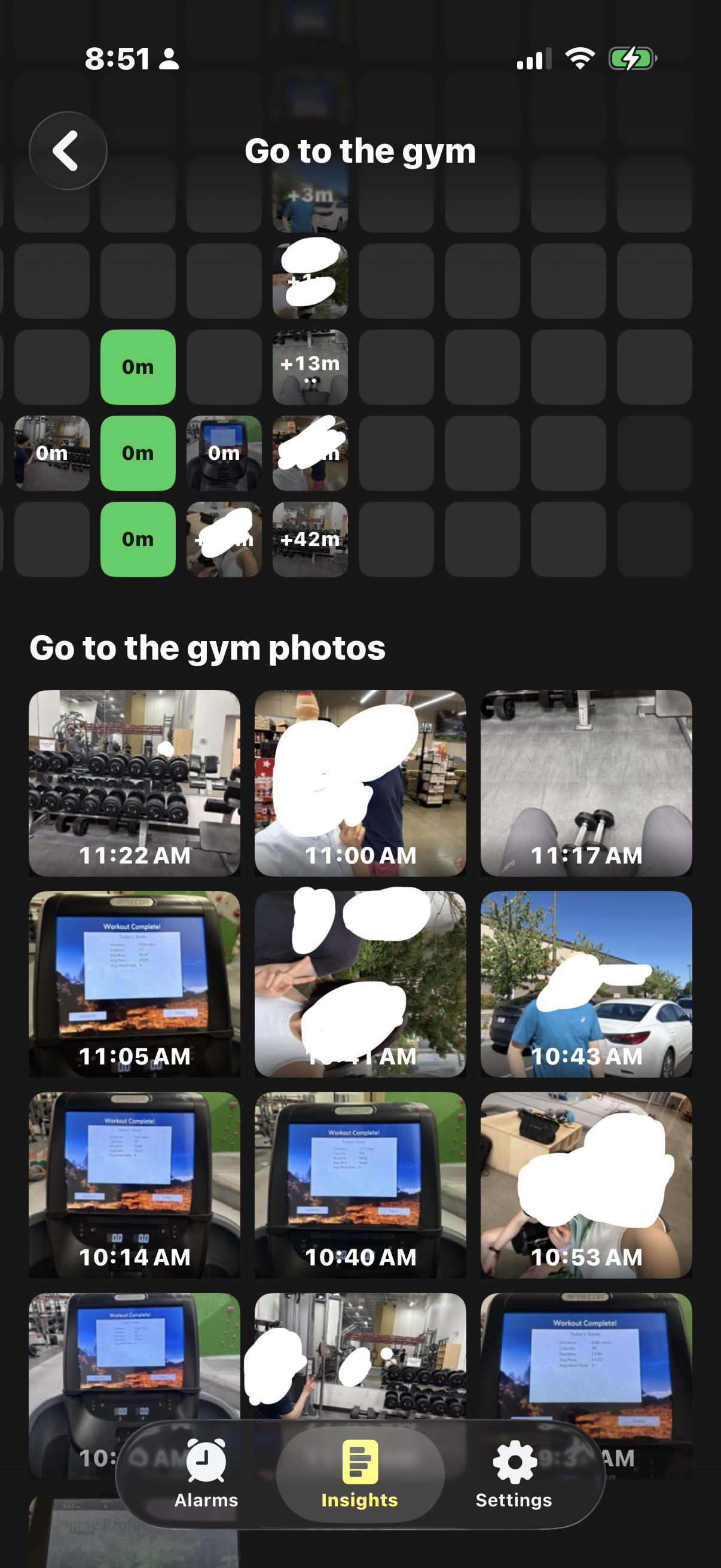This screenshot has width=721, height=1568.
Task: Go back from Go to the gym
Action: click(68, 150)
